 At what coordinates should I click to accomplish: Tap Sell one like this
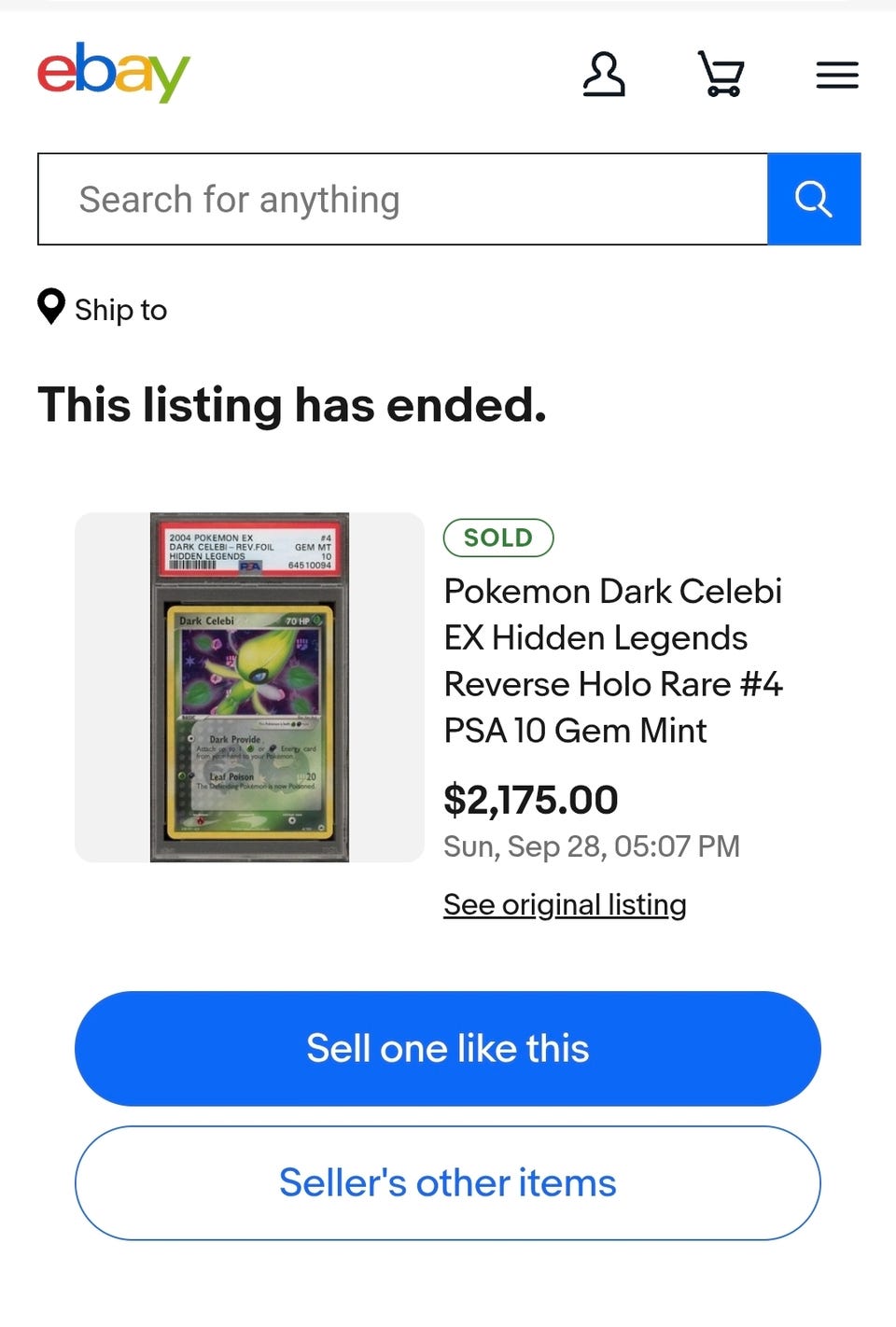click(448, 1048)
